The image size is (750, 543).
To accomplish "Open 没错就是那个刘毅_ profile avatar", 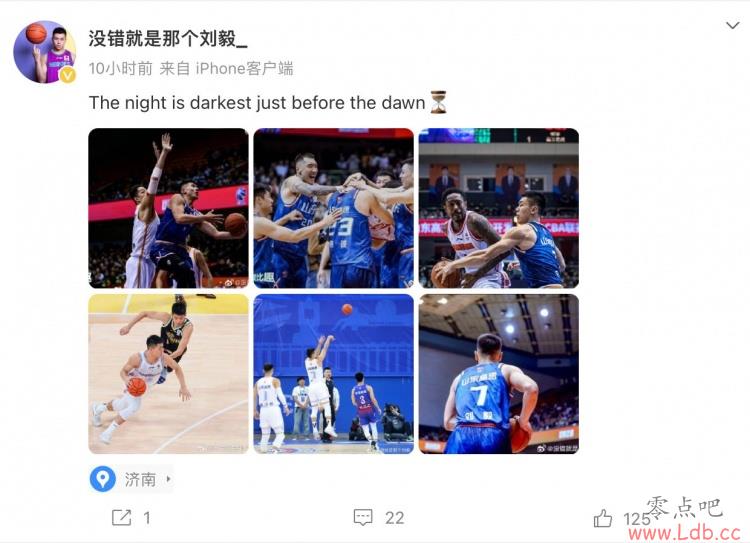I will click(x=44, y=52).
